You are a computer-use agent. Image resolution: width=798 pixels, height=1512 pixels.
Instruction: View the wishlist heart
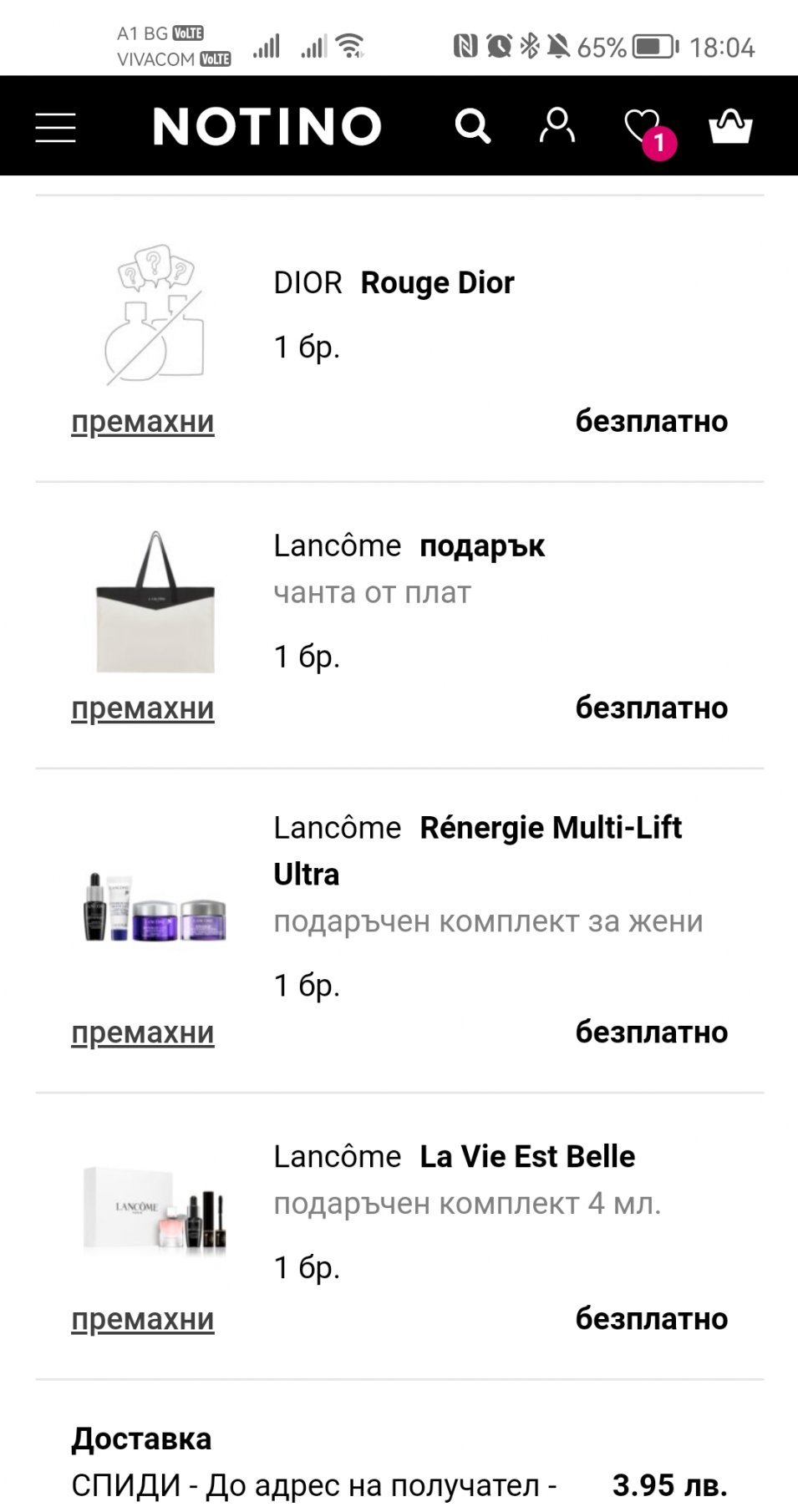(x=643, y=127)
